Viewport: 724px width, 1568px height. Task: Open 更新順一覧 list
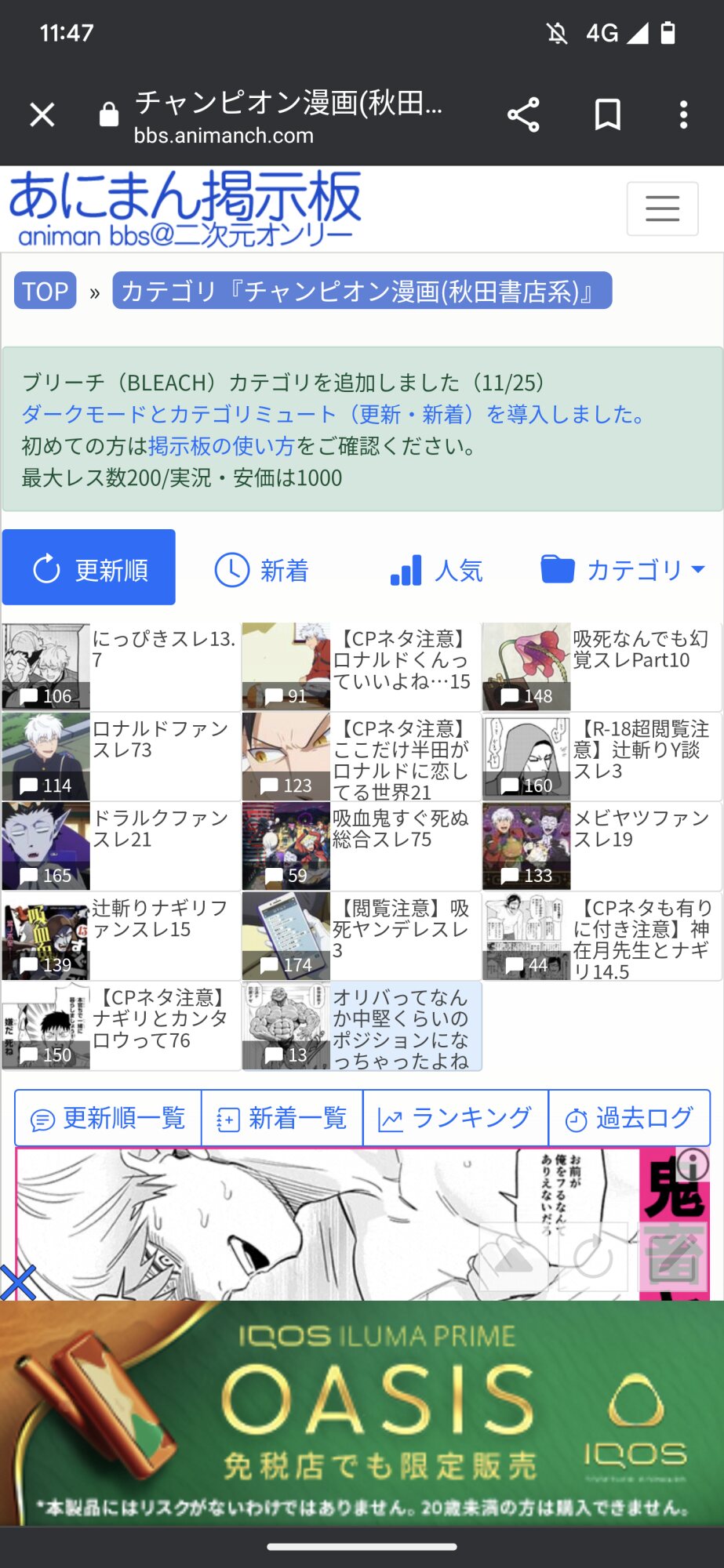tap(108, 1118)
